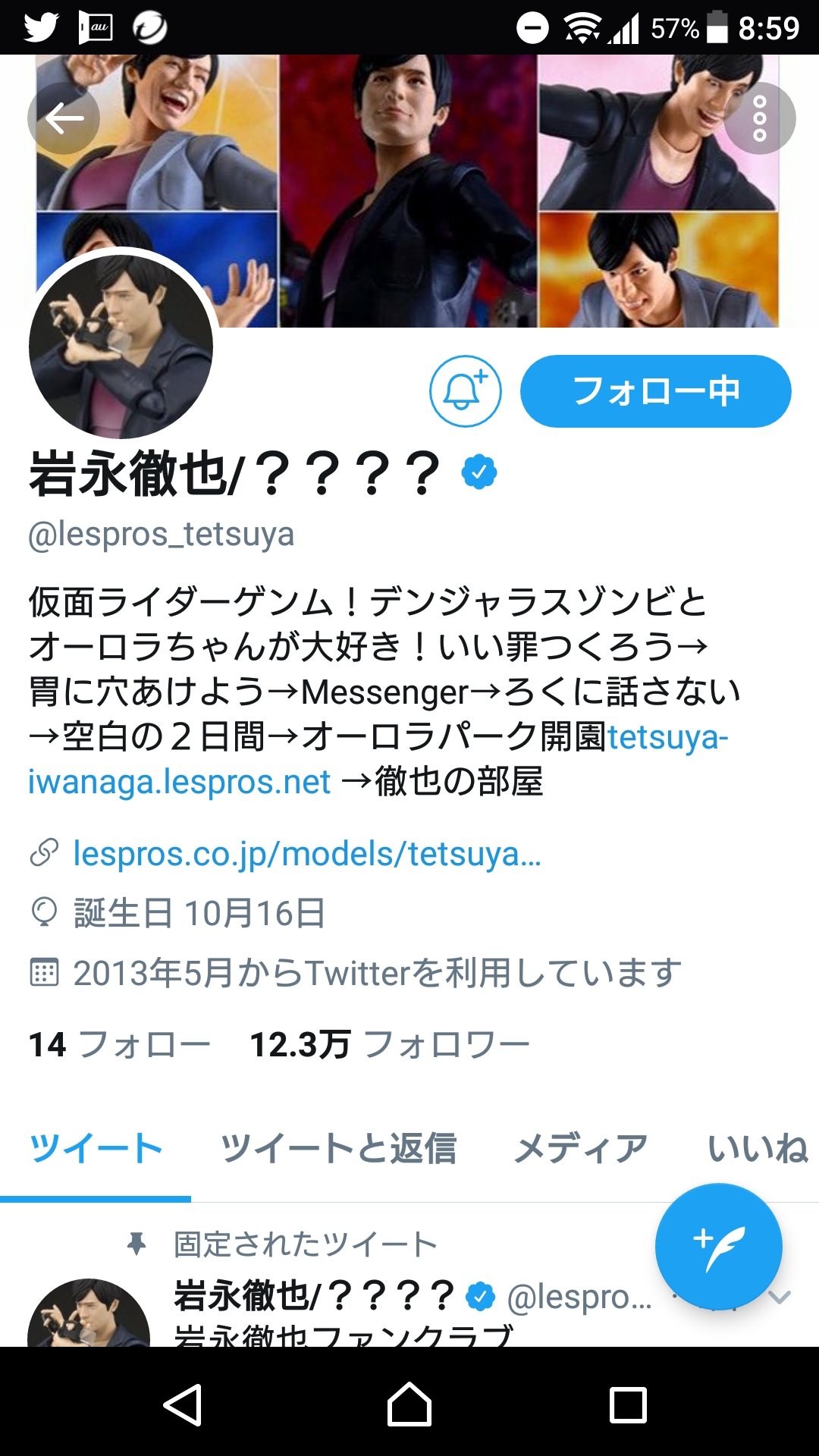Switch to the いいね tab
Image resolution: width=819 pixels, height=1456 pixels.
coord(757,1149)
